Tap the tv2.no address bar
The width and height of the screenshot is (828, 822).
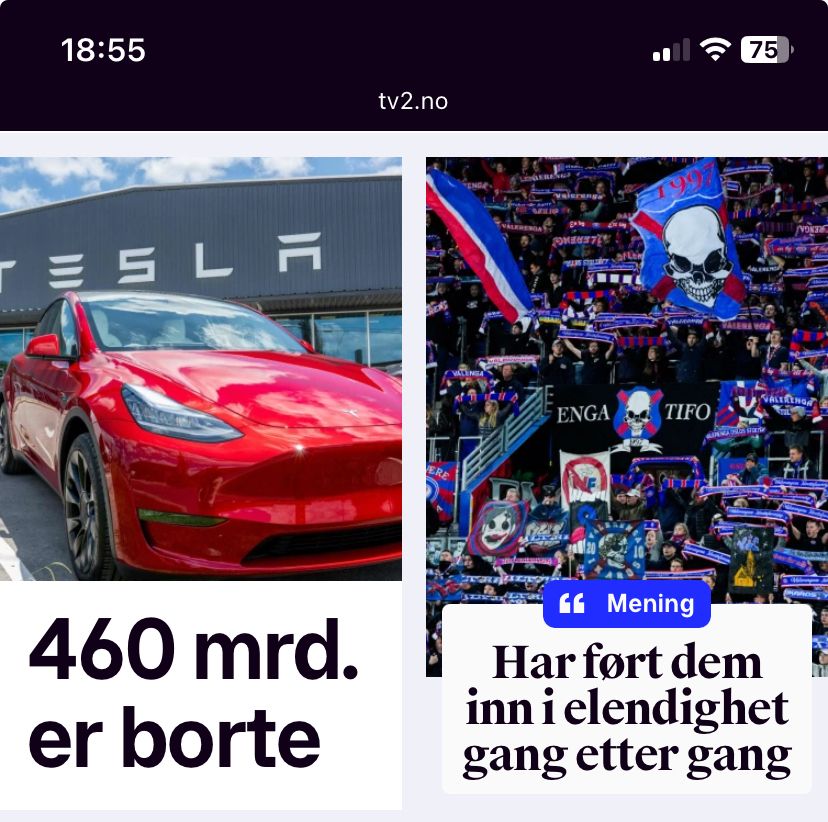[413, 101]
